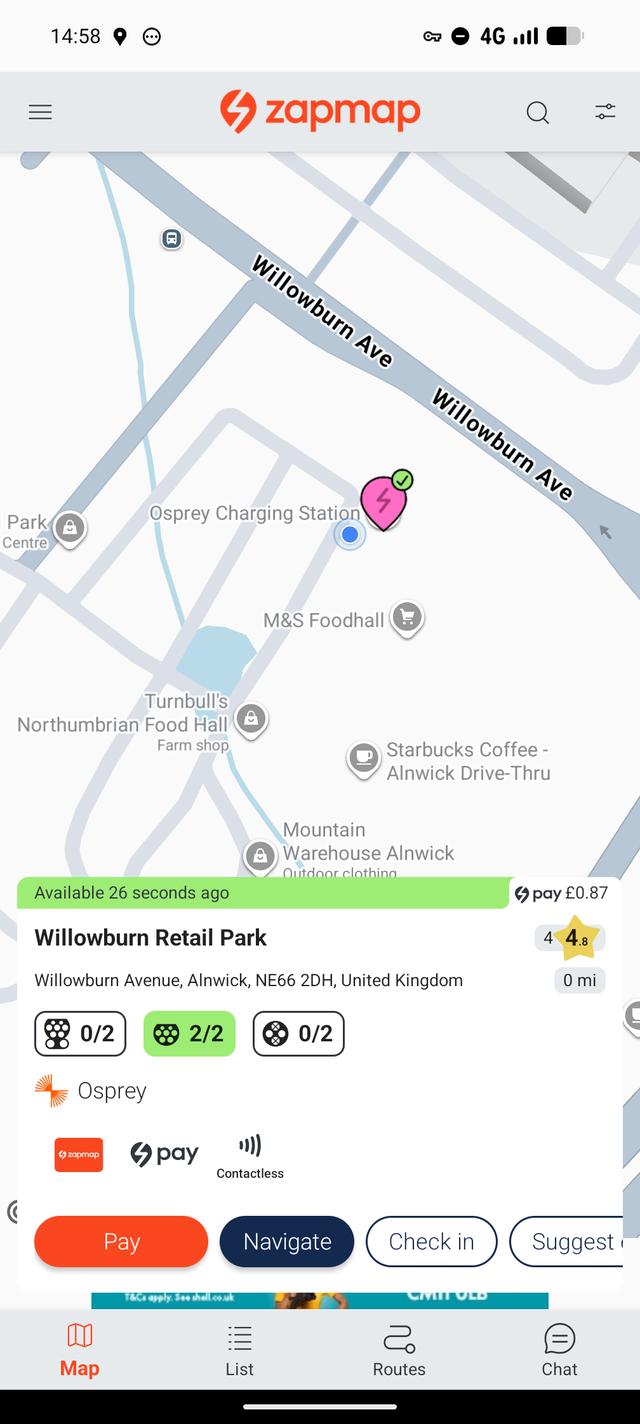Tap the M&S Foodhall map marker
Viewport: 640px width, 1424px height.
coord(406,618)
